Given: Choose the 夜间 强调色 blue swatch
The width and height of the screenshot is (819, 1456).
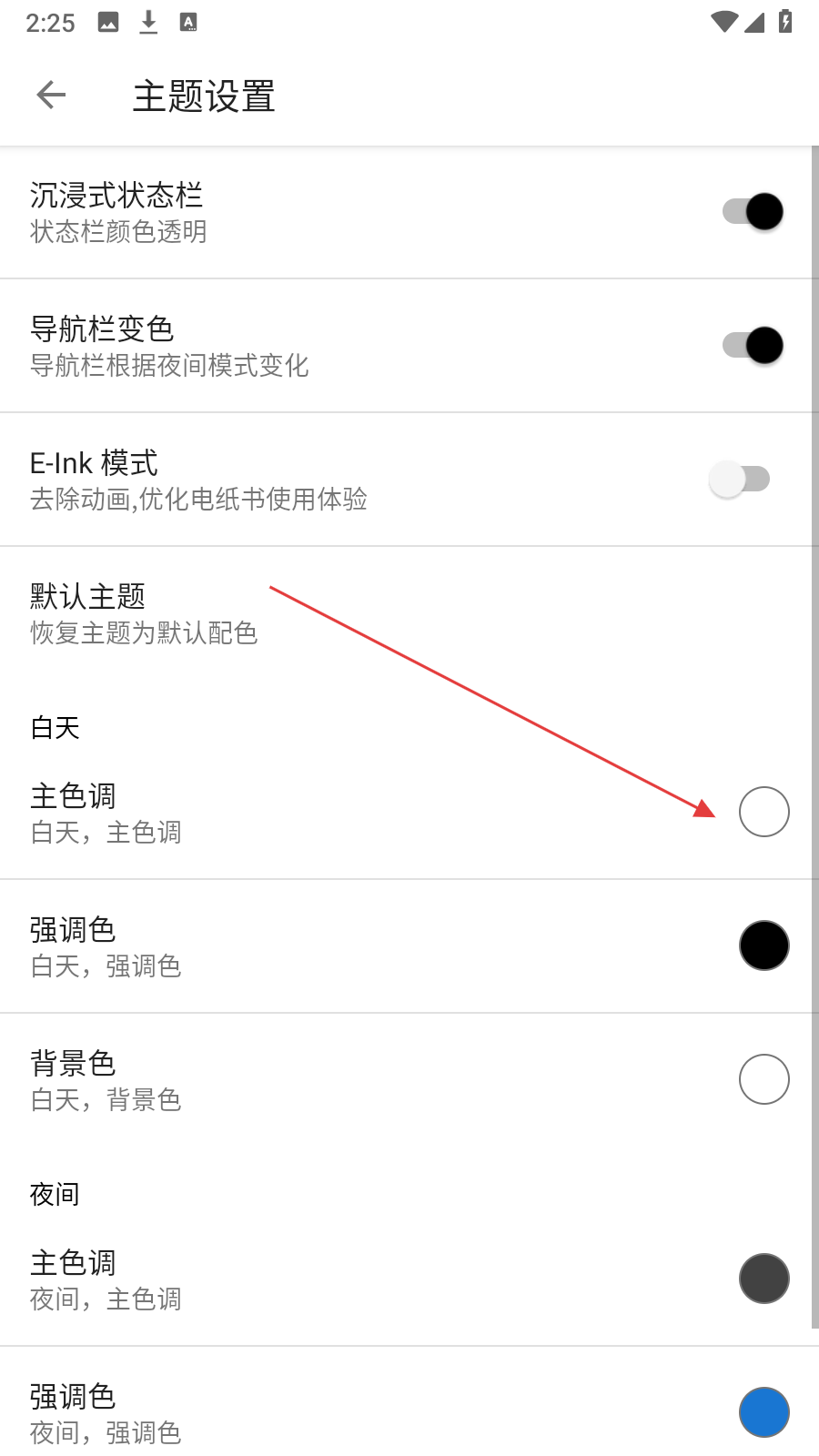Looking at the screenshot, I should point(764,1412).
